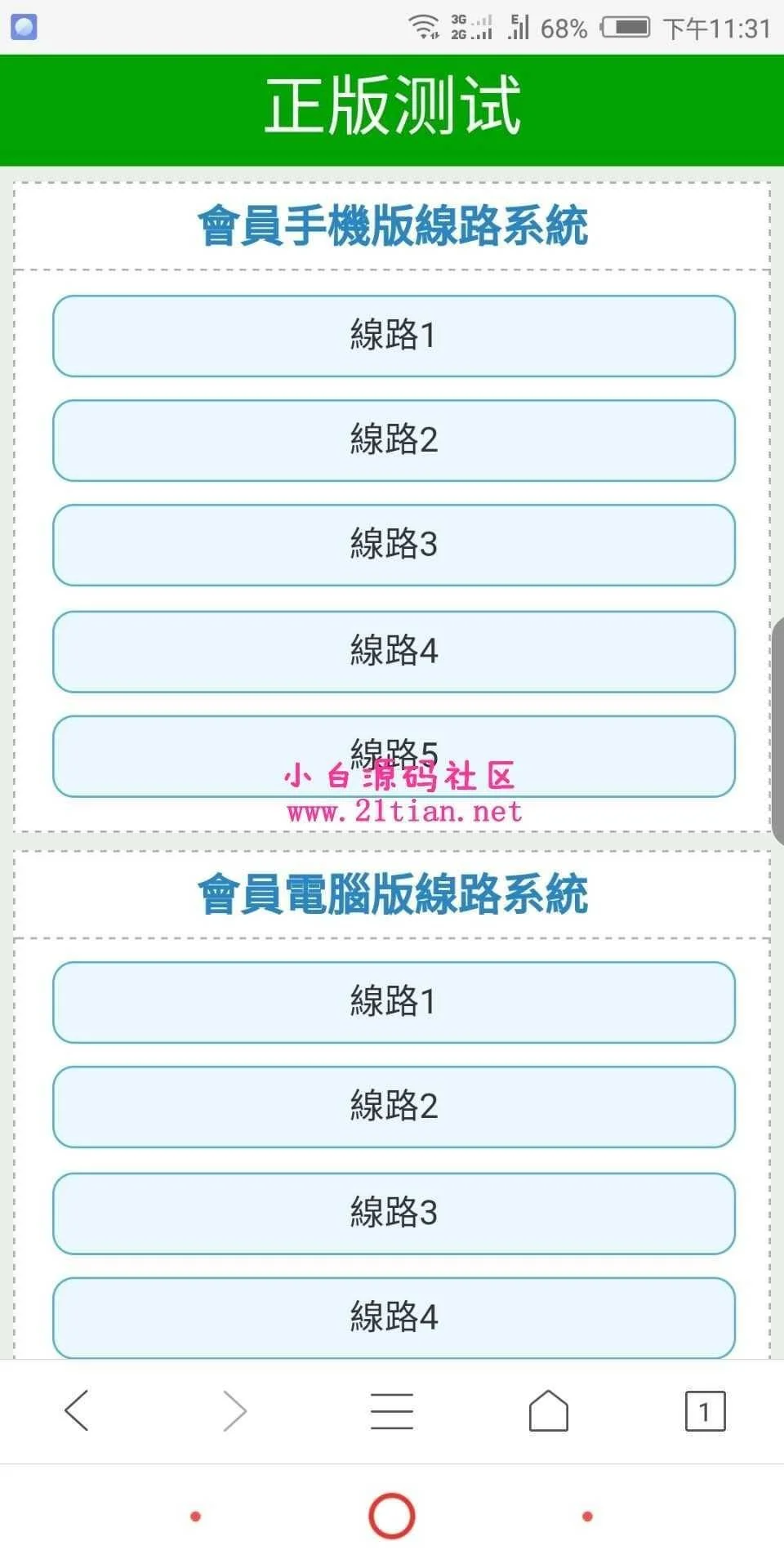Select 線路2 under 會員手機版線路系統
This screenshot has width=784, height=1568.
click(394, 440)
